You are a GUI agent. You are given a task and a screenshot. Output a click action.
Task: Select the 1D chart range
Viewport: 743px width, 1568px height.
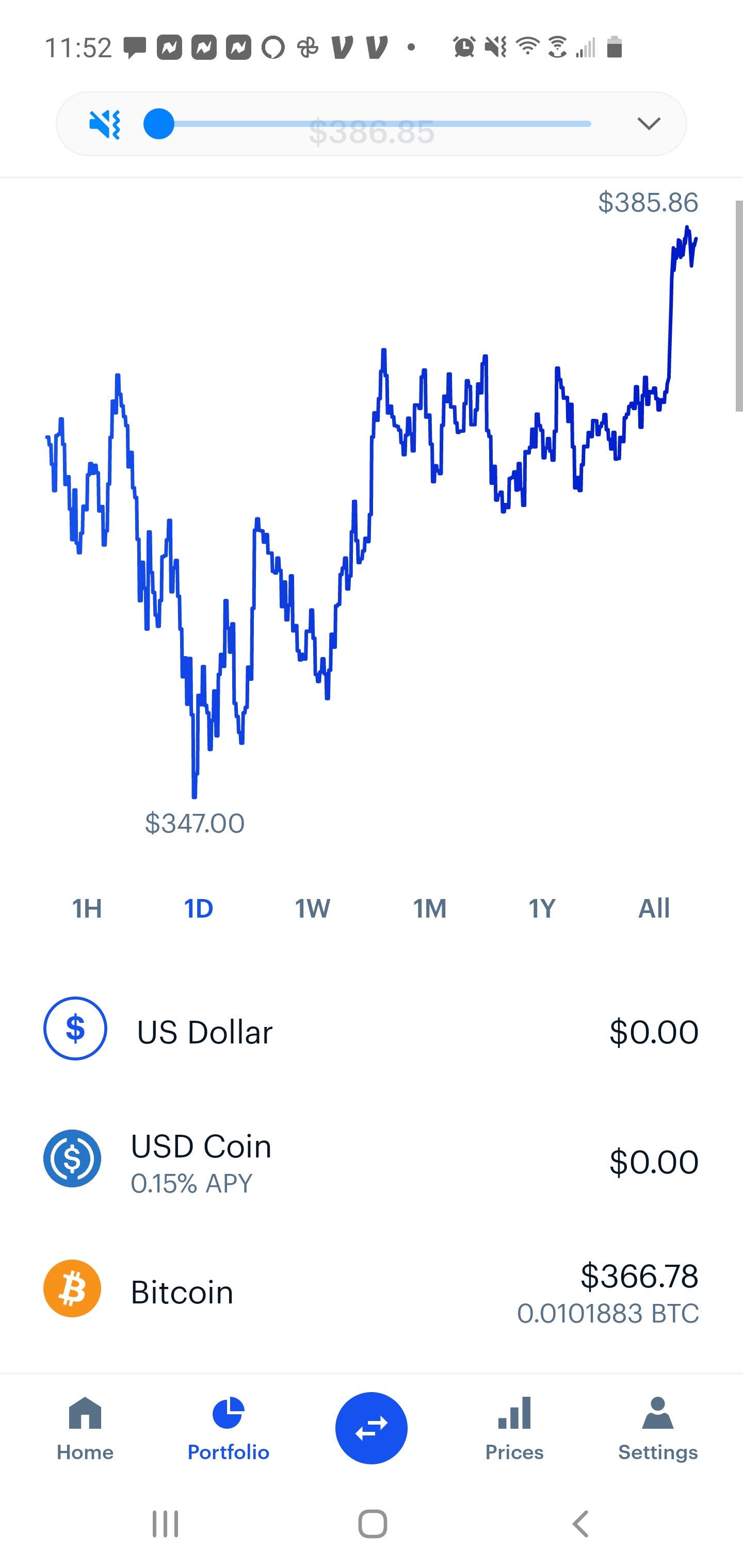tap(199, 909)
